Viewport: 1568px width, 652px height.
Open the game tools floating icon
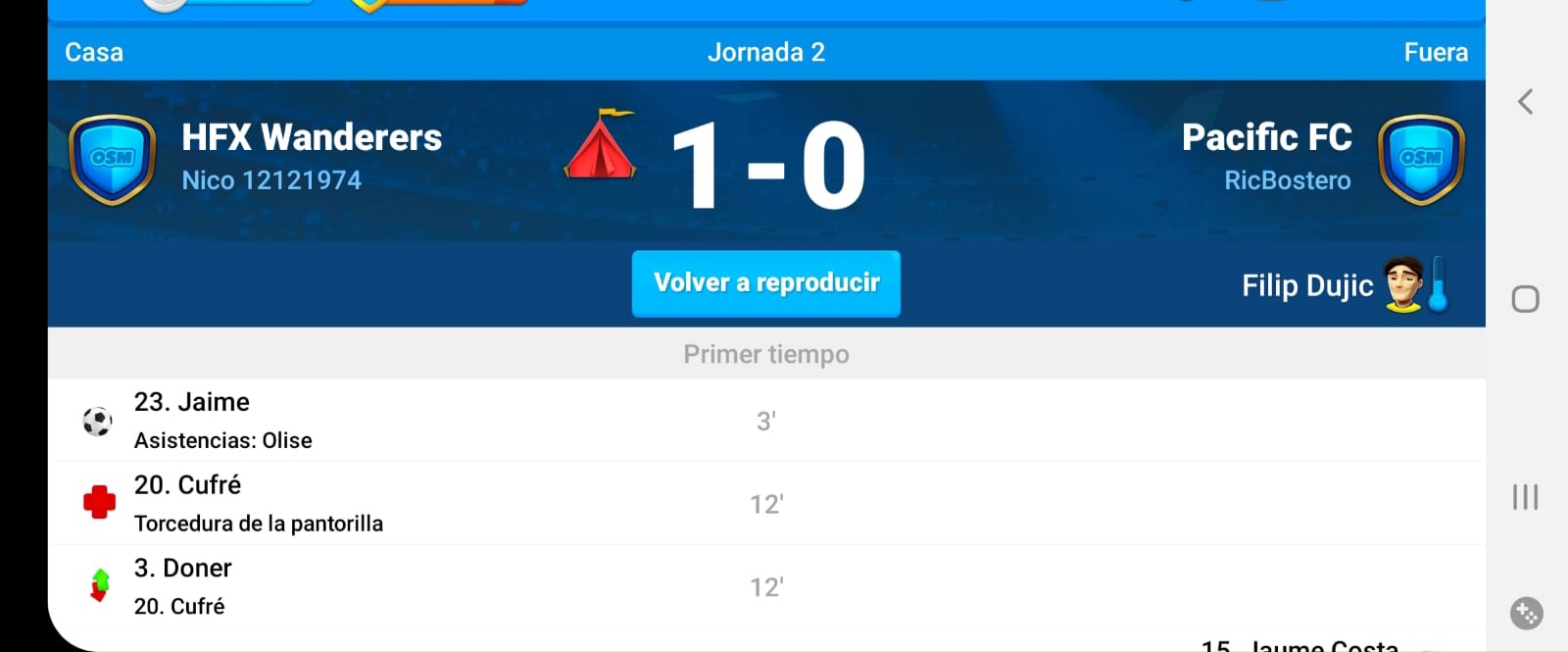click(x=1526, y=614)
